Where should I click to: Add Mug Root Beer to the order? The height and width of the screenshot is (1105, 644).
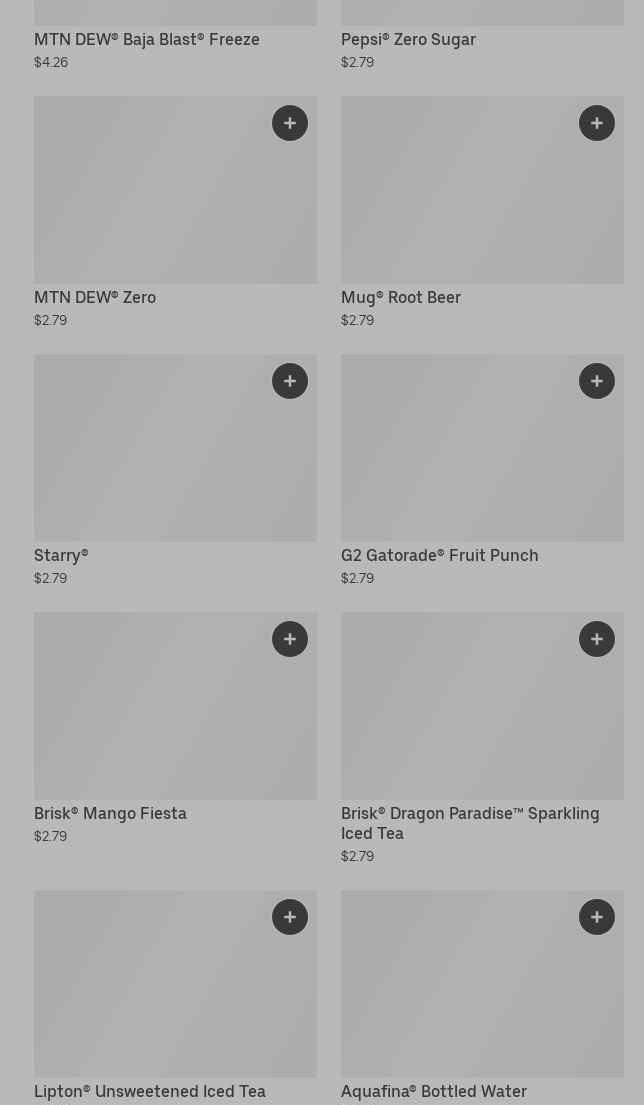pos(597,123)
